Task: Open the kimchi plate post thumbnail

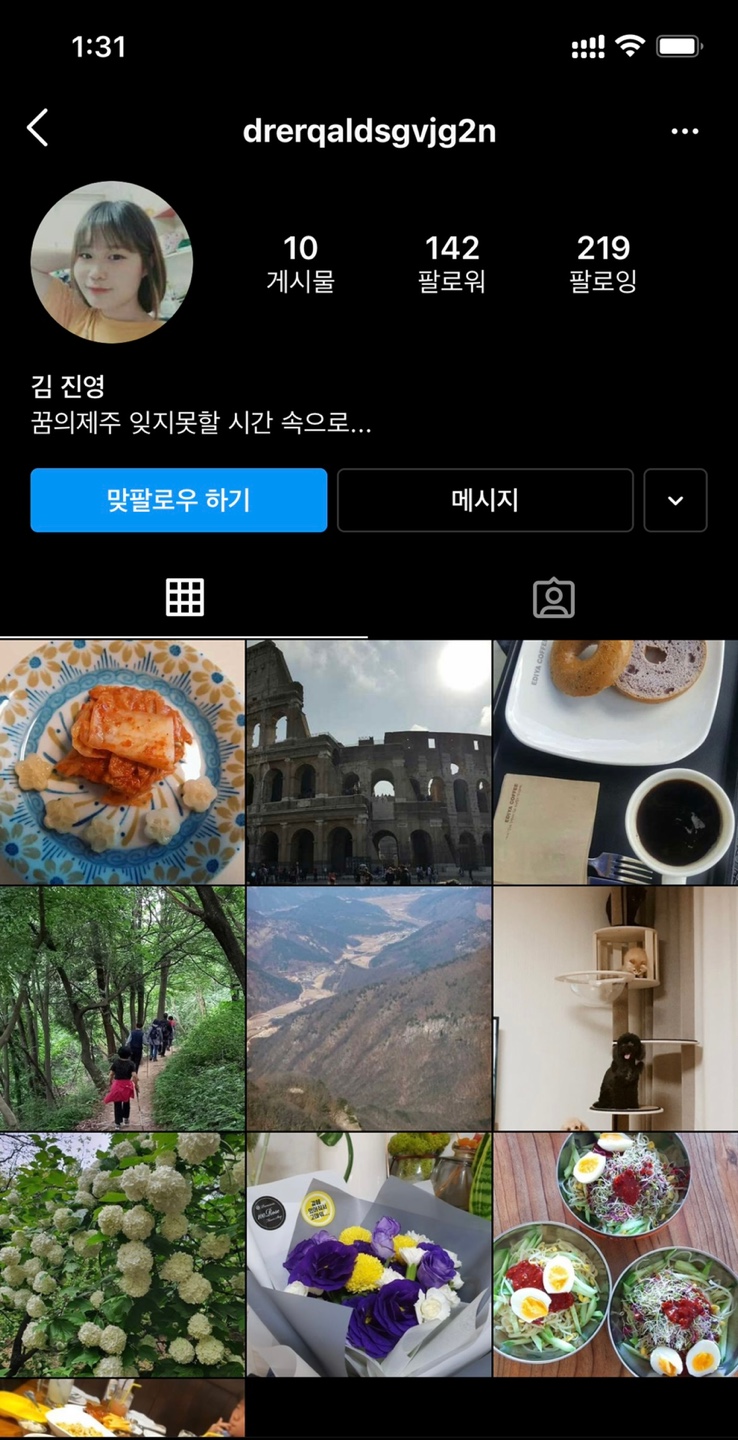Action: [x=122, y=758]
